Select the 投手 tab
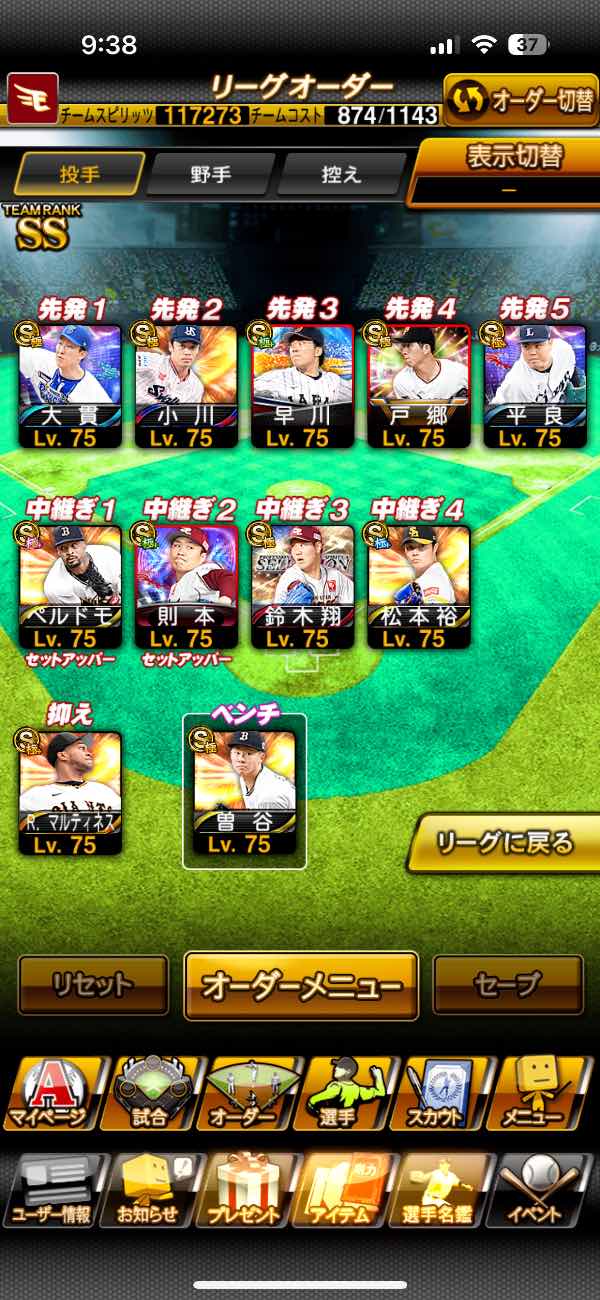This screenshot has width=600, height=1300. [x=79, y=174]
